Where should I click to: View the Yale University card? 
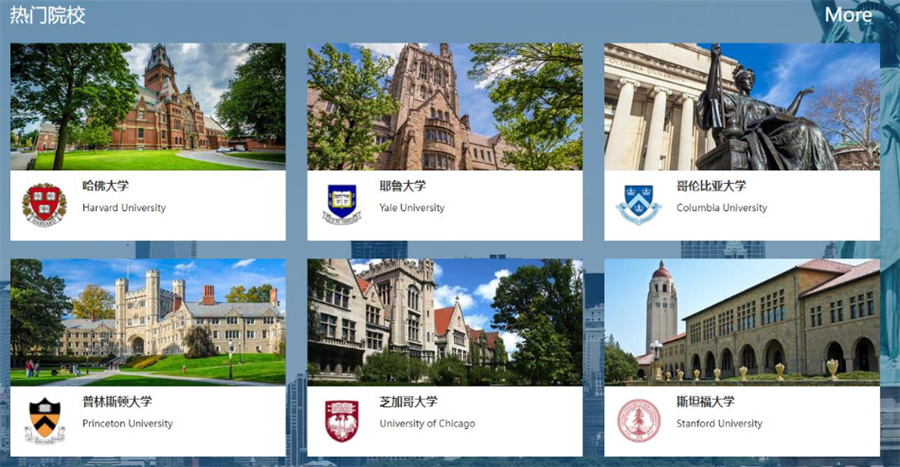(x=444, y=141)
